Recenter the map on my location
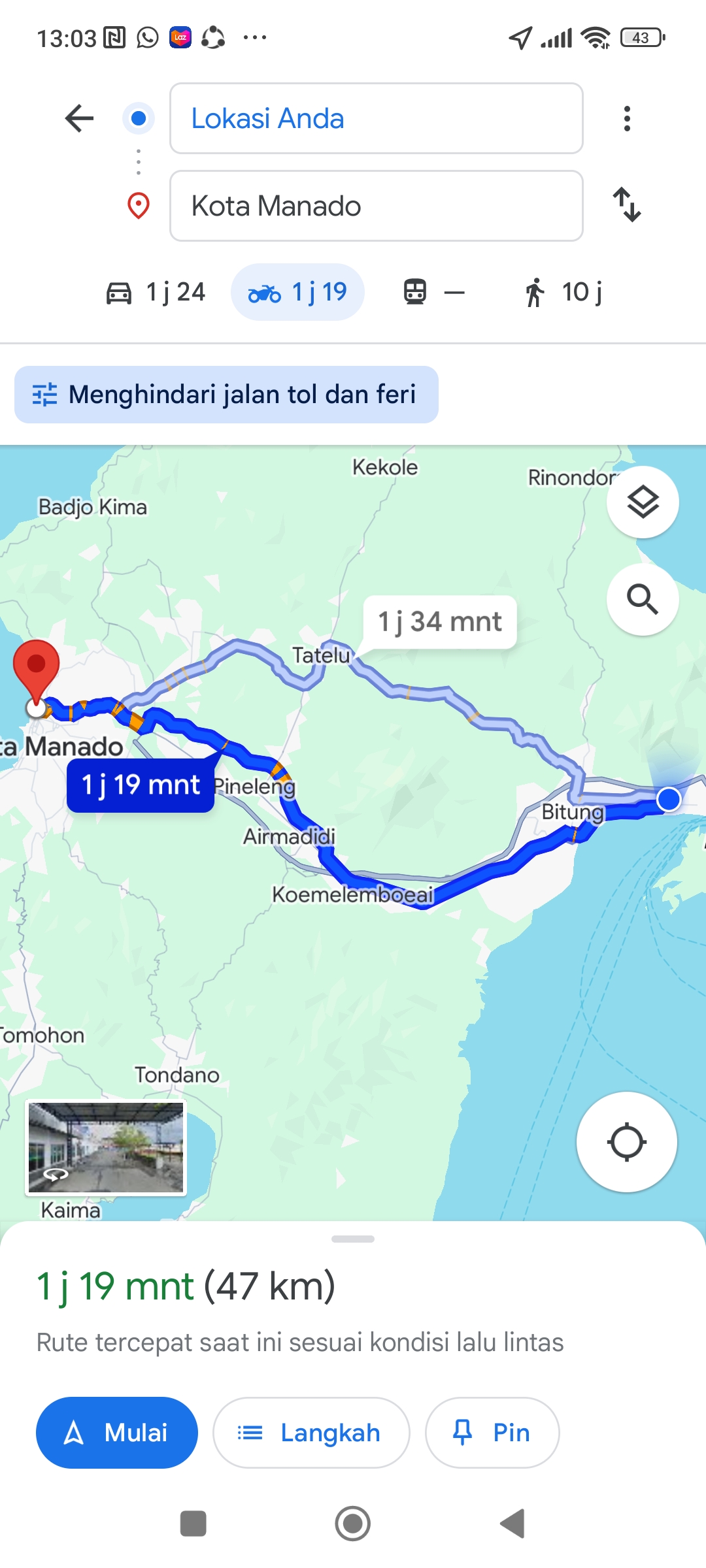The height and width of the screenshot is (1568, 706). [x=626, y=1142]
